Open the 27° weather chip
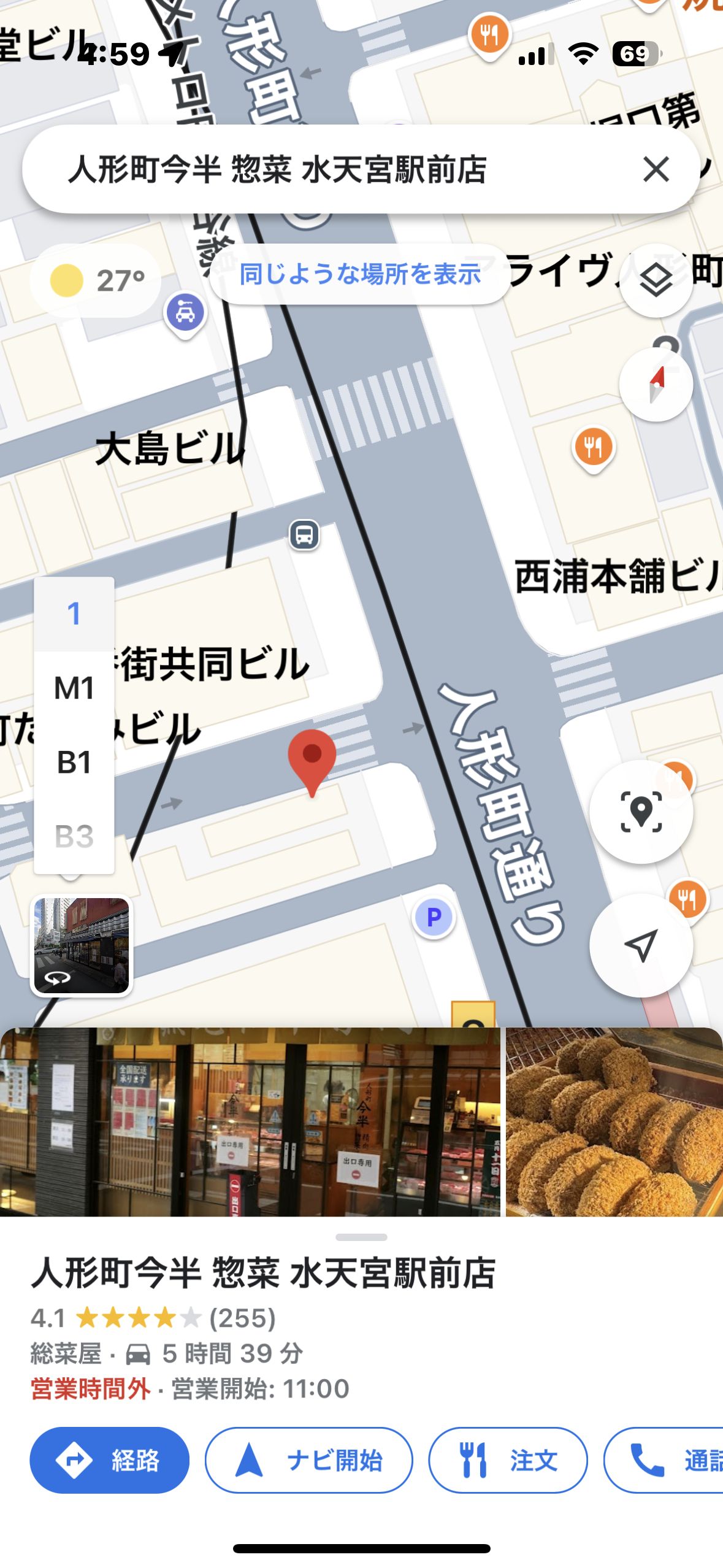723x1568 pixels. coord(96,281)
